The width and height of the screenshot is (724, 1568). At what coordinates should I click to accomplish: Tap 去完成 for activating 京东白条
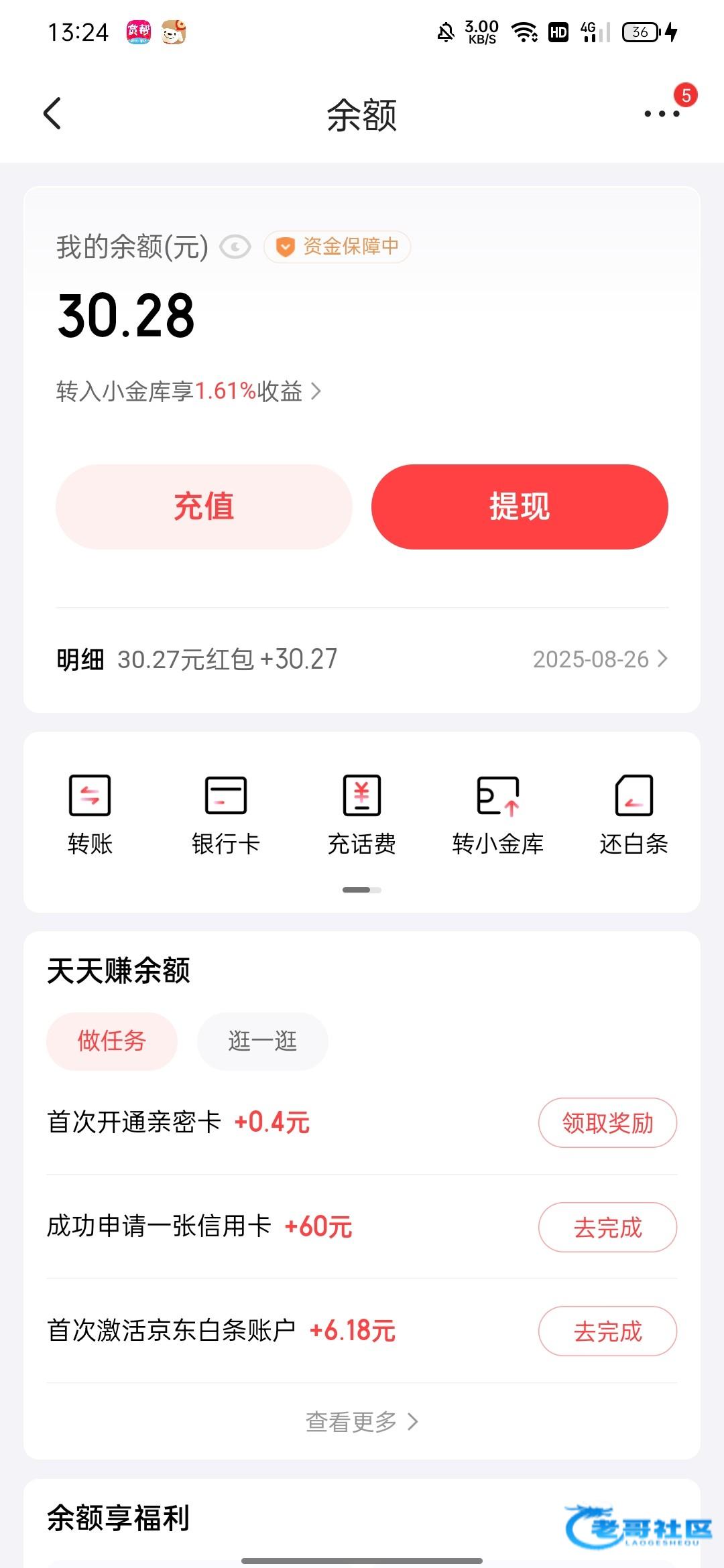607,1331
